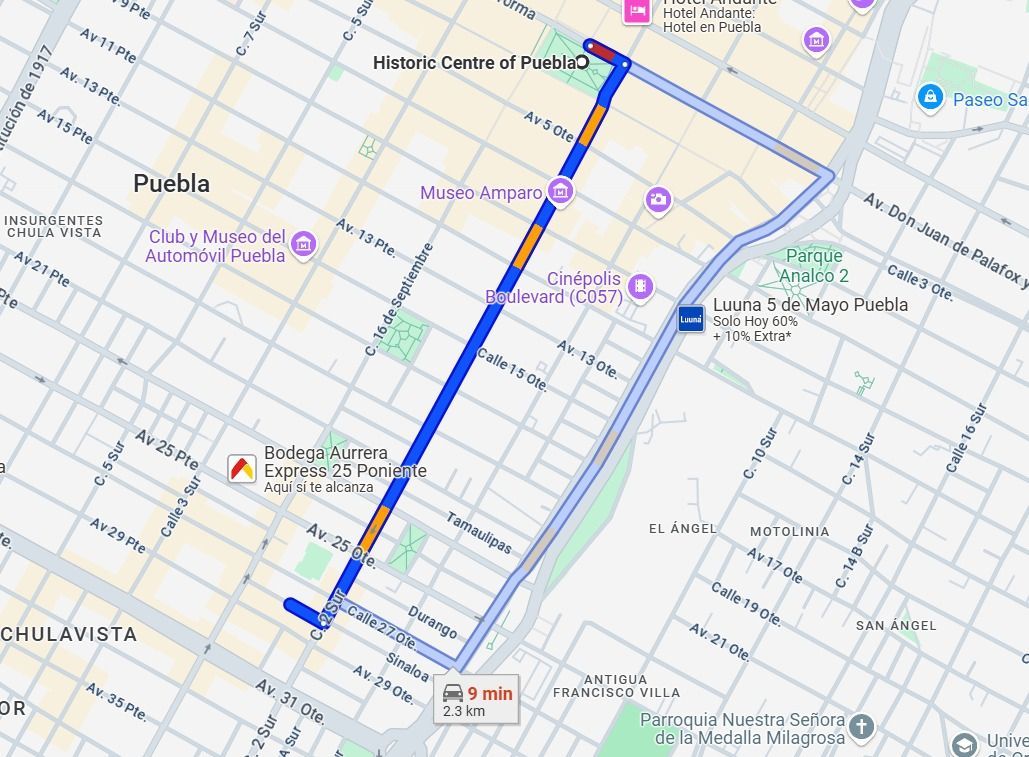Open the Paseo shopping marker
Screen dimensions: 1029x757
point(930,98)
